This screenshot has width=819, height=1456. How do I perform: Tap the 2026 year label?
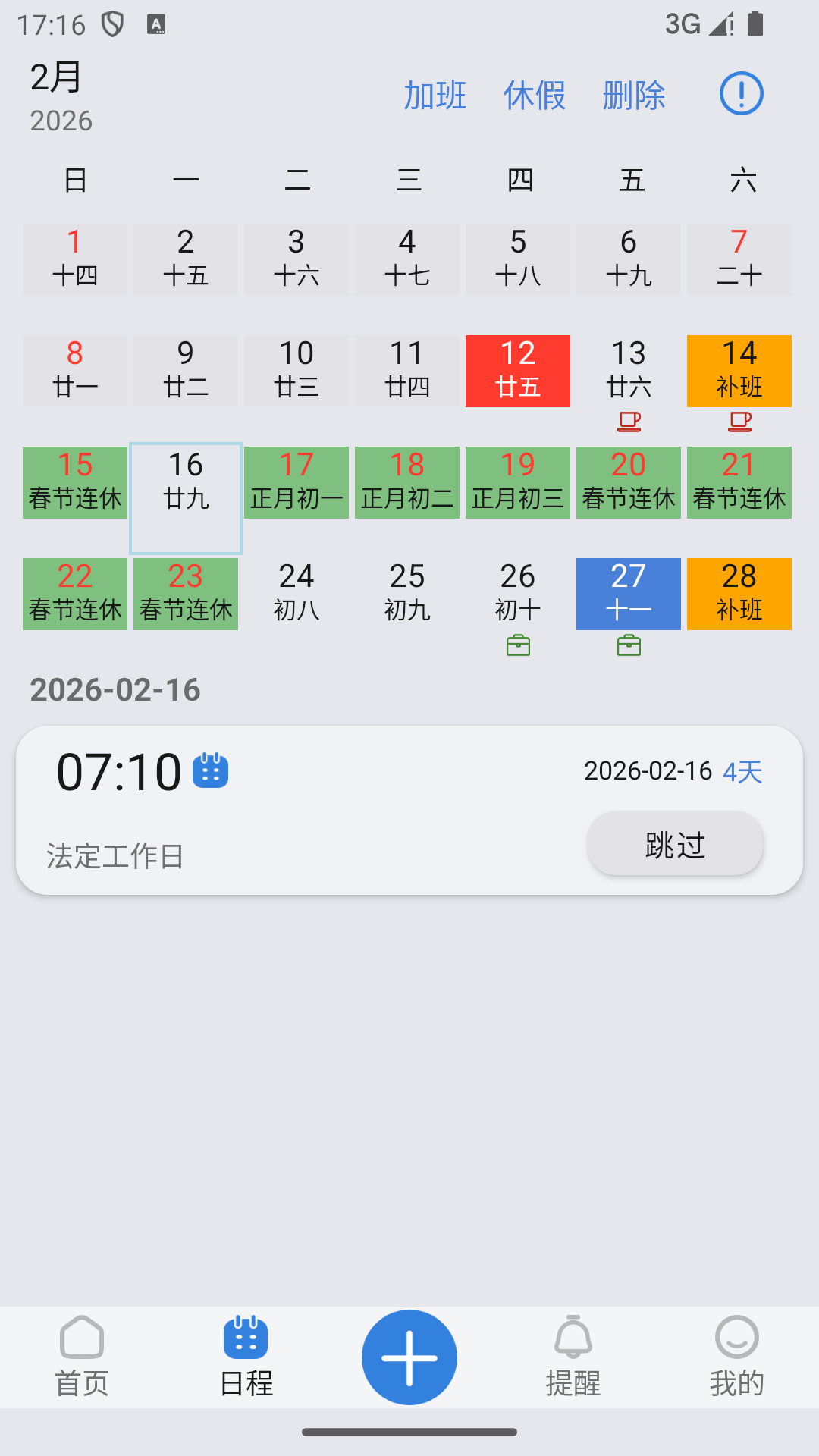(x=59, y=120)
